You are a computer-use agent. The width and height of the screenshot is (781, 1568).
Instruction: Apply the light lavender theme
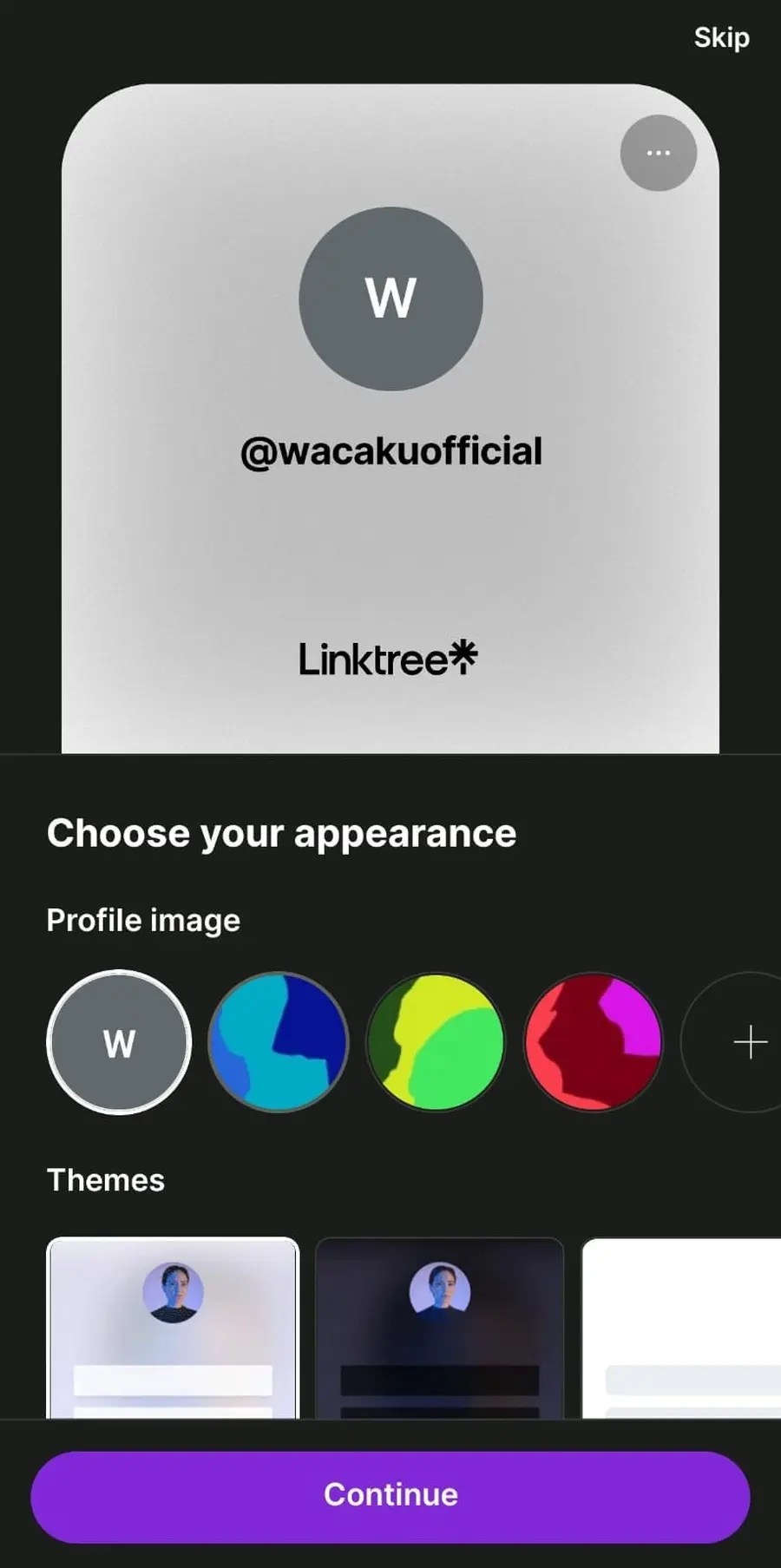173,1328
